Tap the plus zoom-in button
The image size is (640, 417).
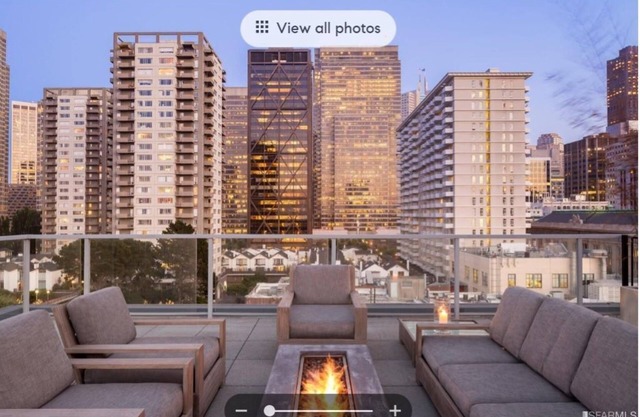pos(395,410)
